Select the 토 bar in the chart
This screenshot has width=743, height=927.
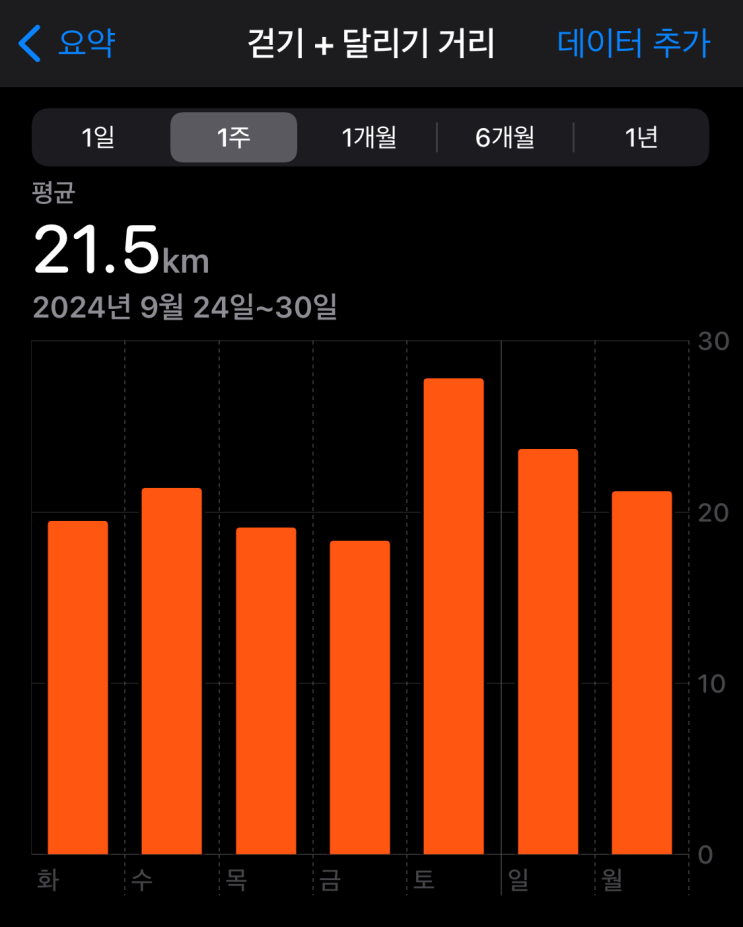pos(454,616)
